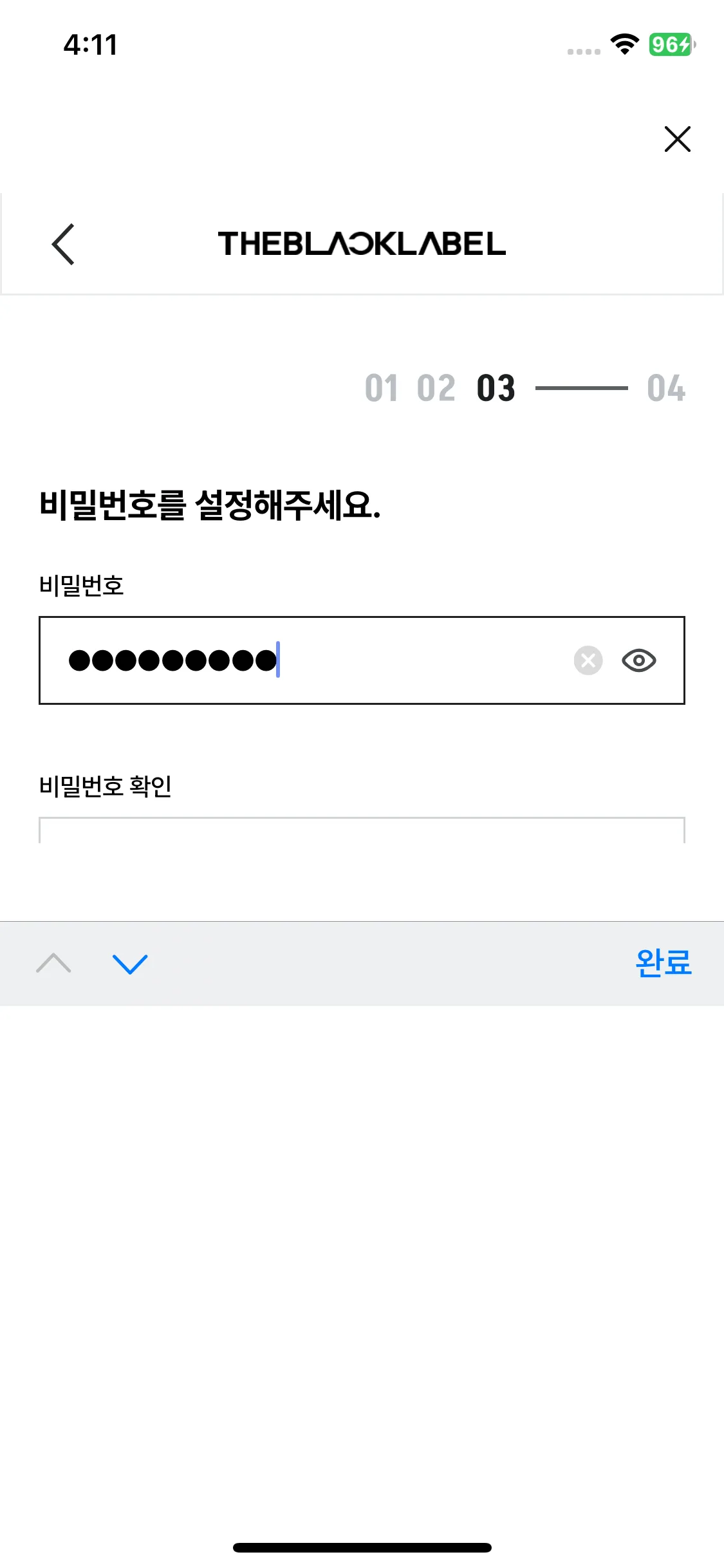Collapse keyboard with the down arrow
Screen dimensions: 724x1568
click(x=130, y=964)
